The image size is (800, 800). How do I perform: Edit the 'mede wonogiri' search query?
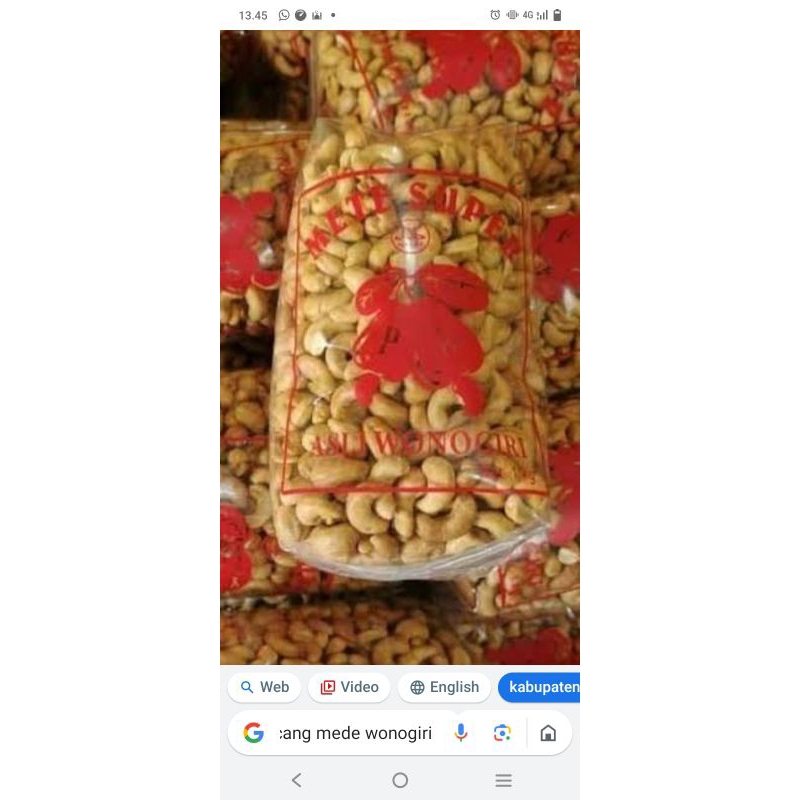click(x=355, y=733)
